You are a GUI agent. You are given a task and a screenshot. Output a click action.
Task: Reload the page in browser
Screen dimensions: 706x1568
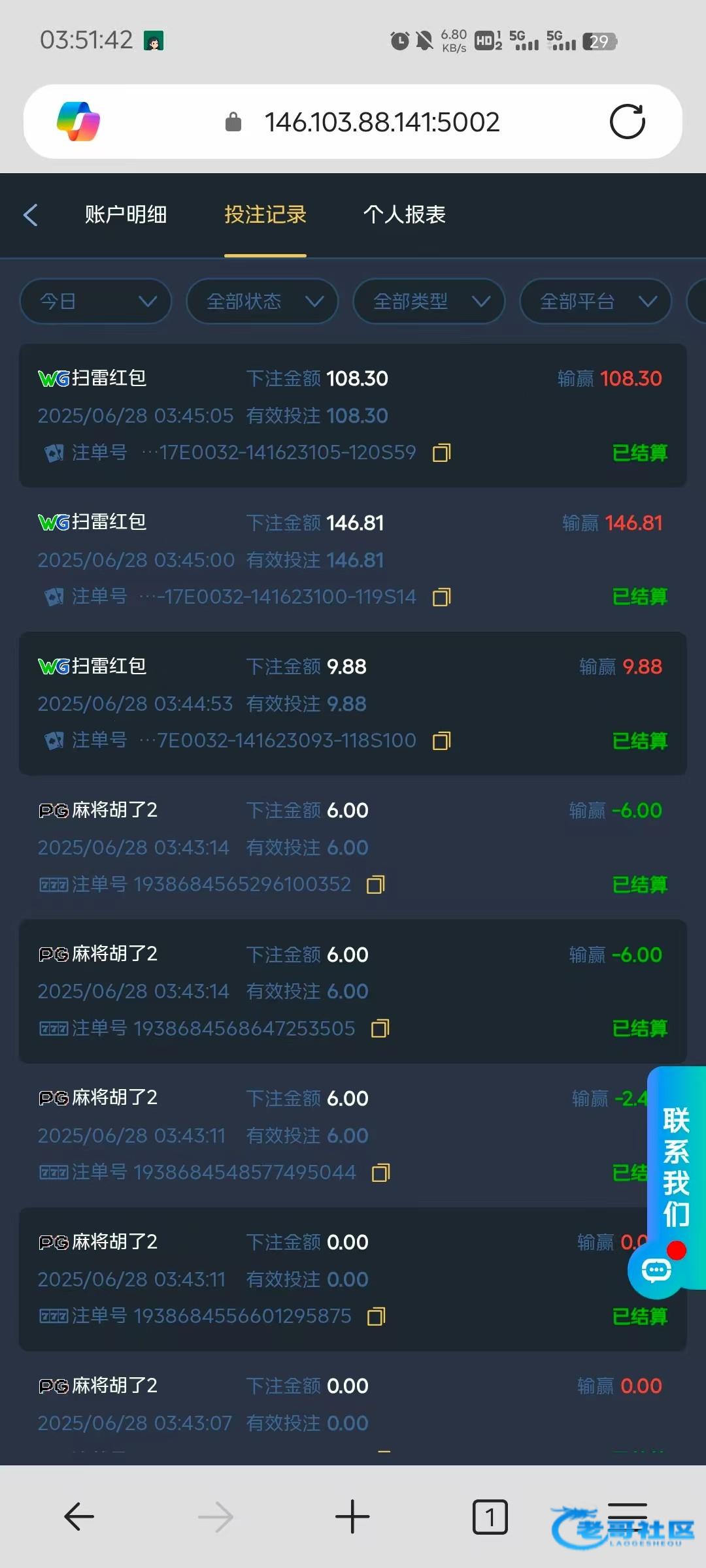(x=627, y=122)
